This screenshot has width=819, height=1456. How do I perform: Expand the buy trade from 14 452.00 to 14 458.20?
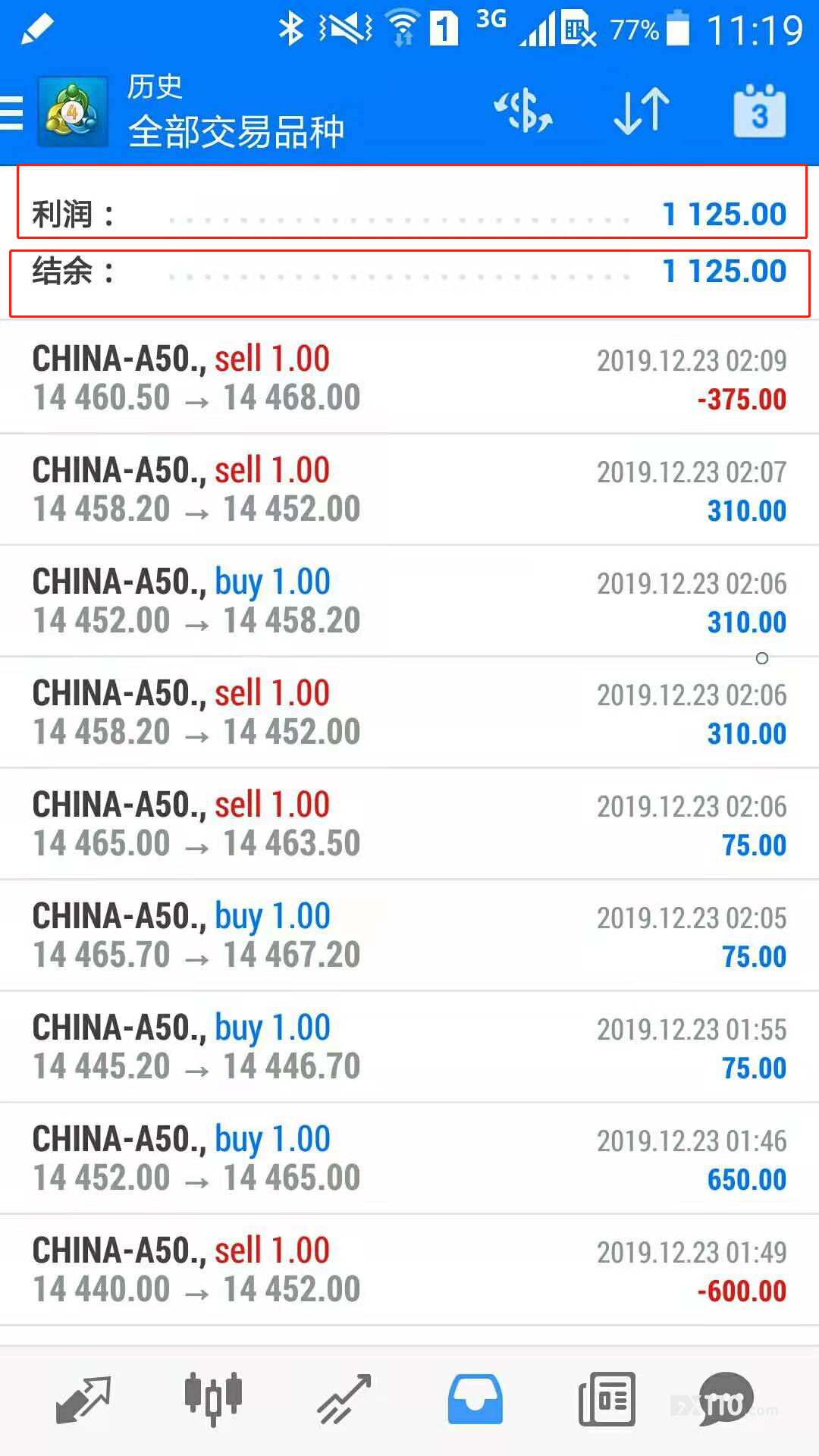click(409, 601)
